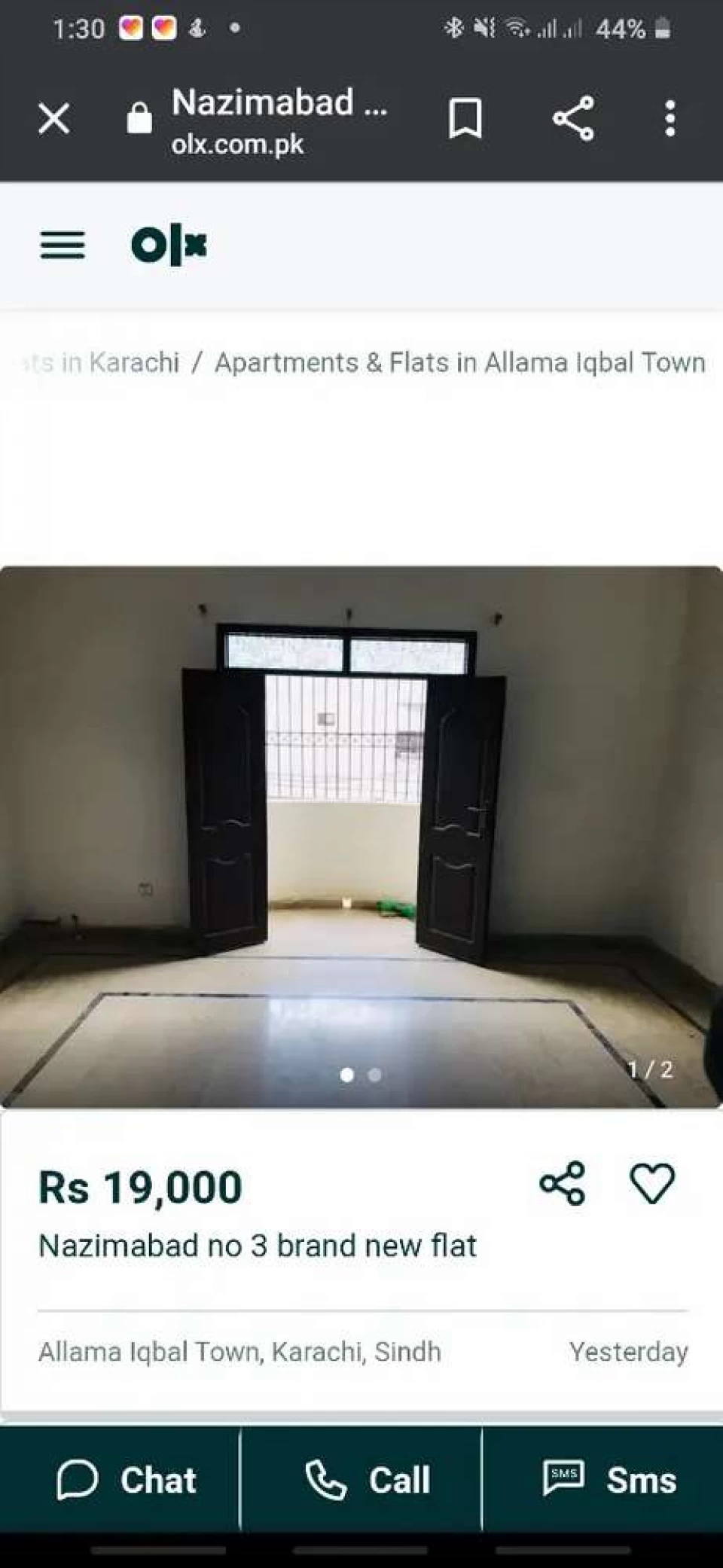This screenshot has width=723, height=1568.
Task: Jump to the second photo dot
Action: 374,1075
